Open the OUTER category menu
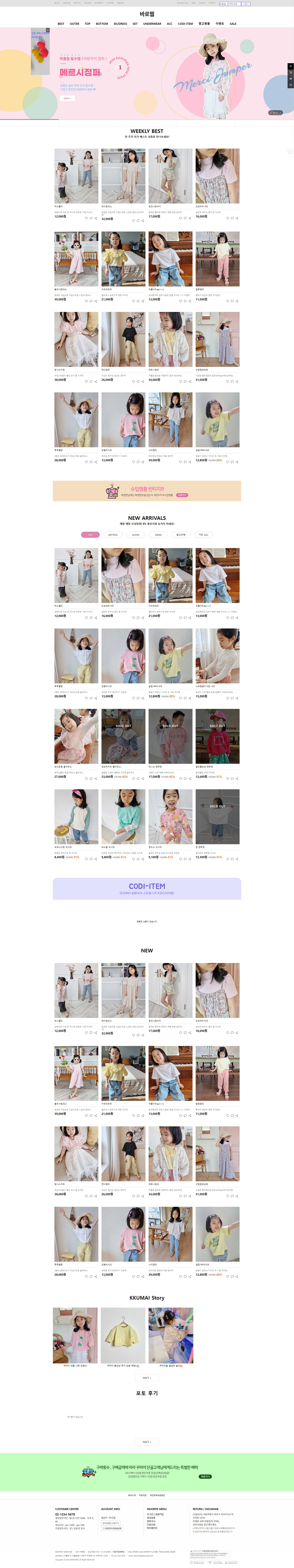This screenshot has height=1568, width=294. pos(74,24)
